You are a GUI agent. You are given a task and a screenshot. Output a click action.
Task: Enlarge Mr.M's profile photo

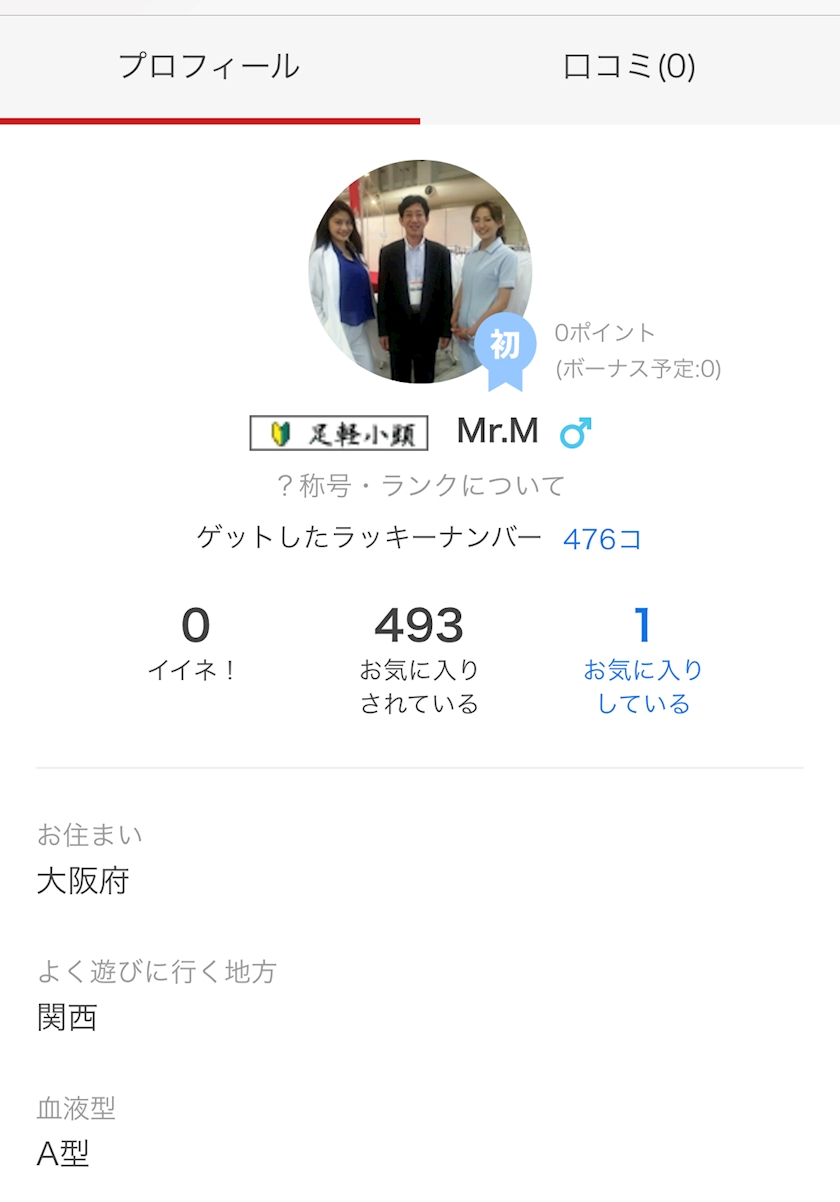click(420, 272)
